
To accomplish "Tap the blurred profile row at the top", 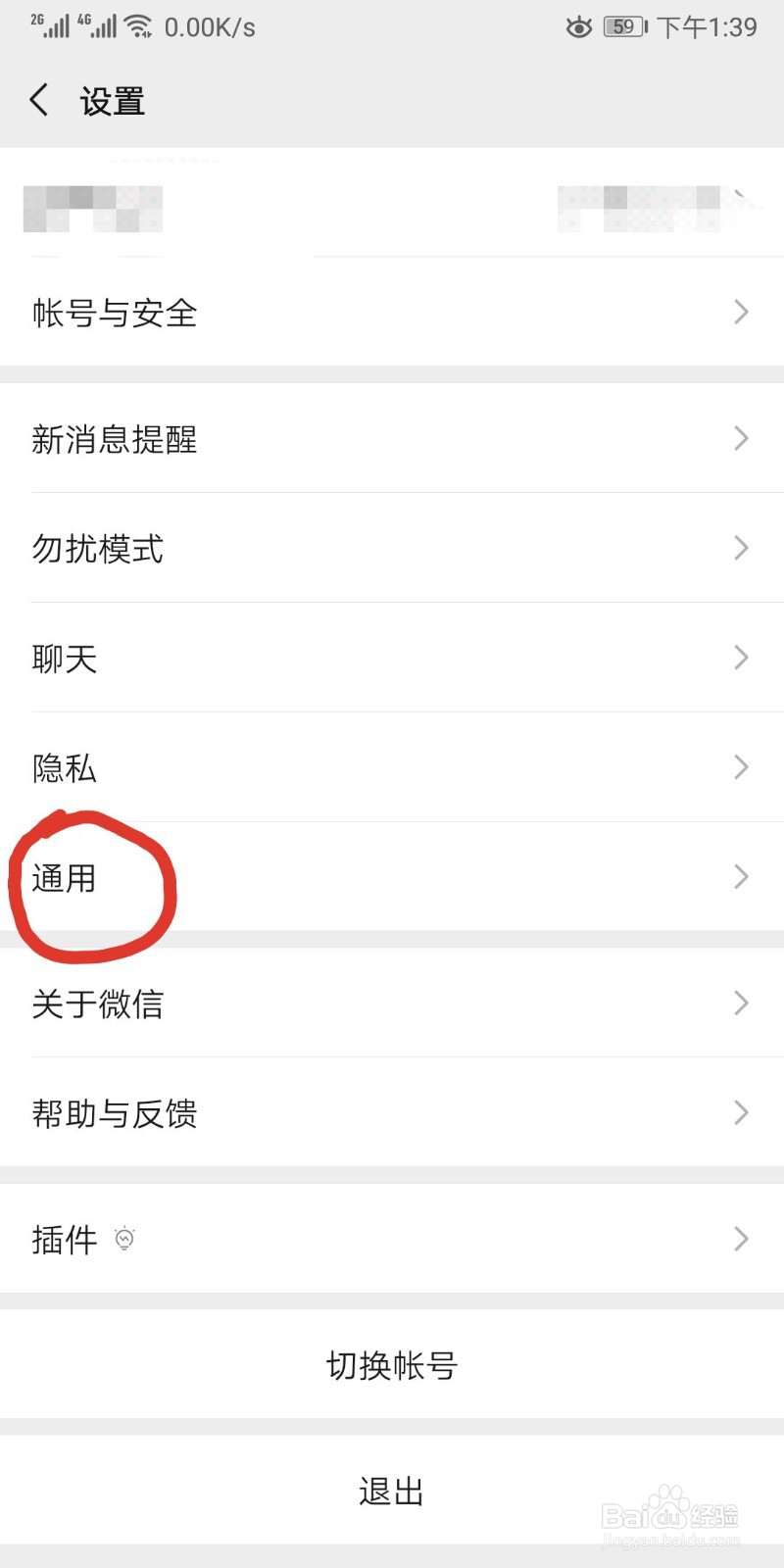I will point(392,209).
